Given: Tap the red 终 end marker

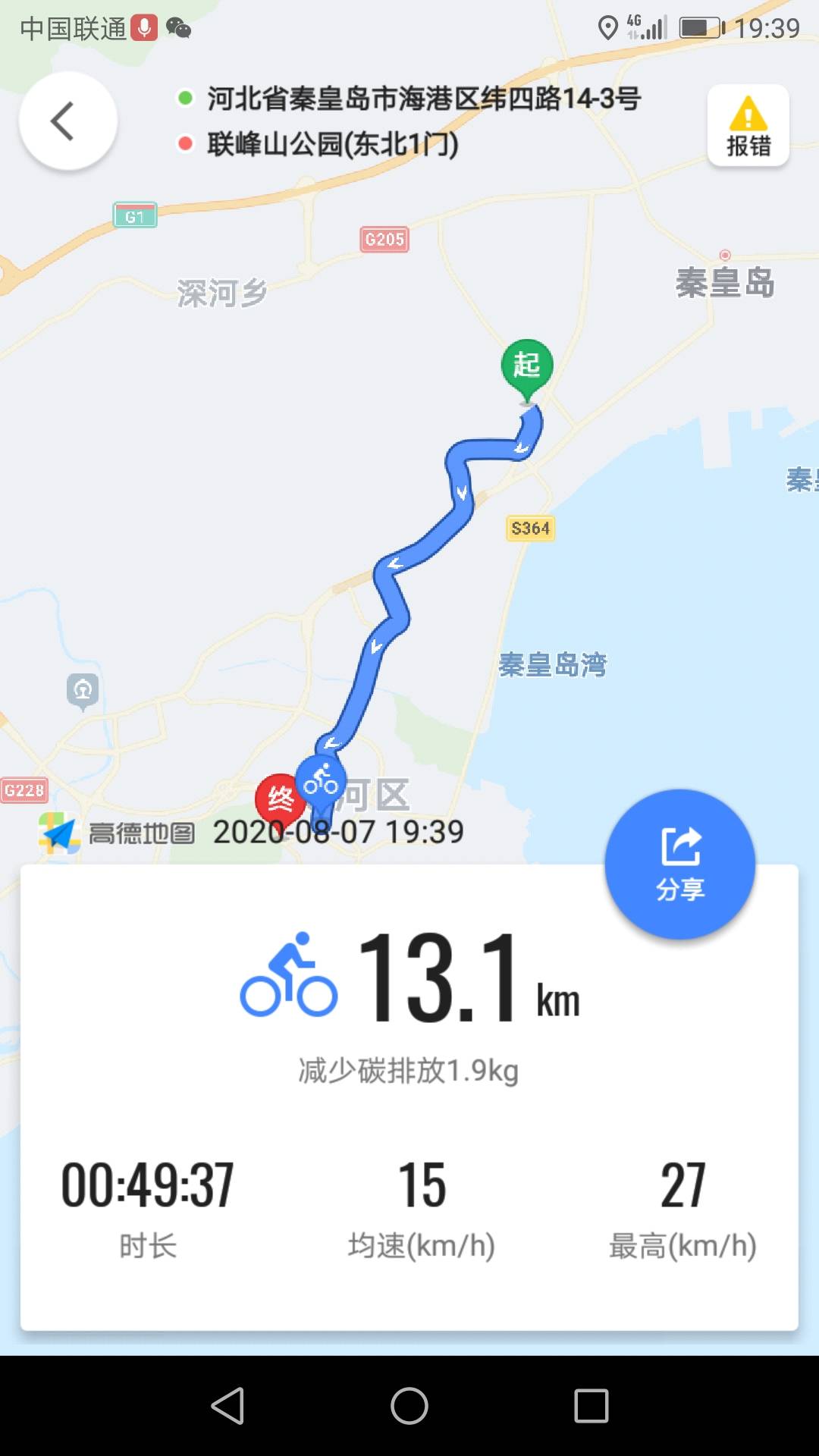Looking at the screenshot, I should 278,799.
